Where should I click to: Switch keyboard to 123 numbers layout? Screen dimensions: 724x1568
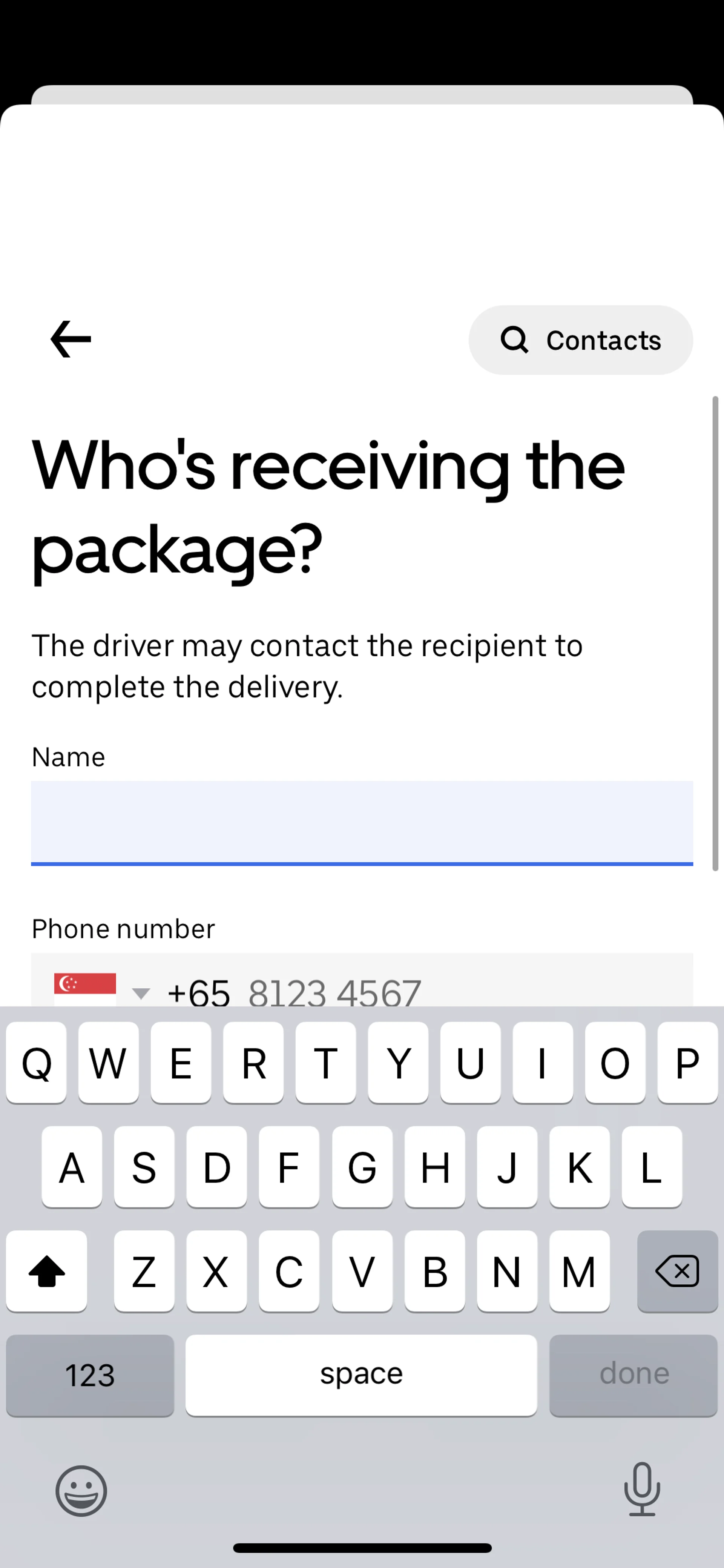pyautogui.click(x=90, y=1375)
